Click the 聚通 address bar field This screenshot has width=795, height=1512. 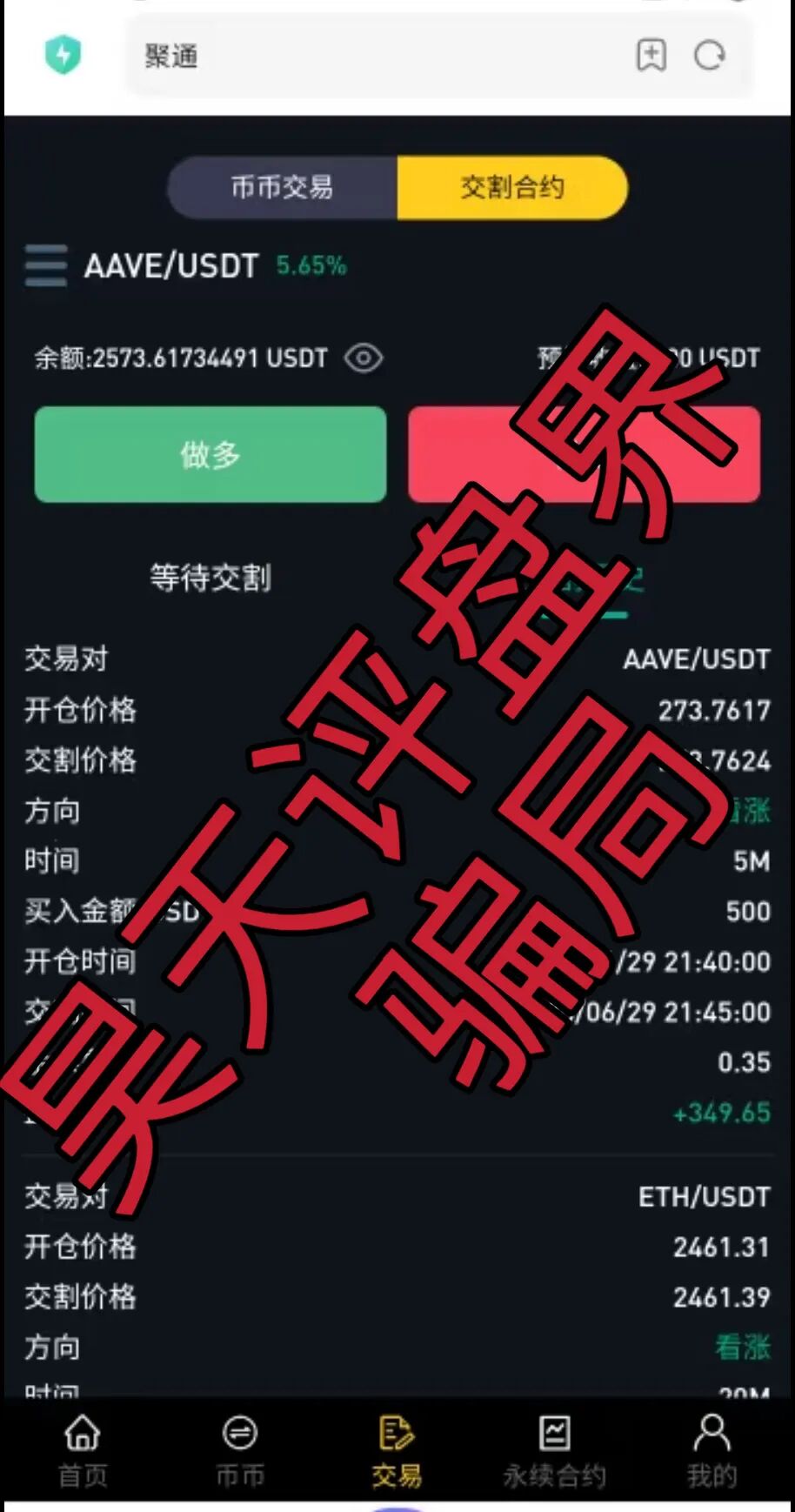click(348, 57)
